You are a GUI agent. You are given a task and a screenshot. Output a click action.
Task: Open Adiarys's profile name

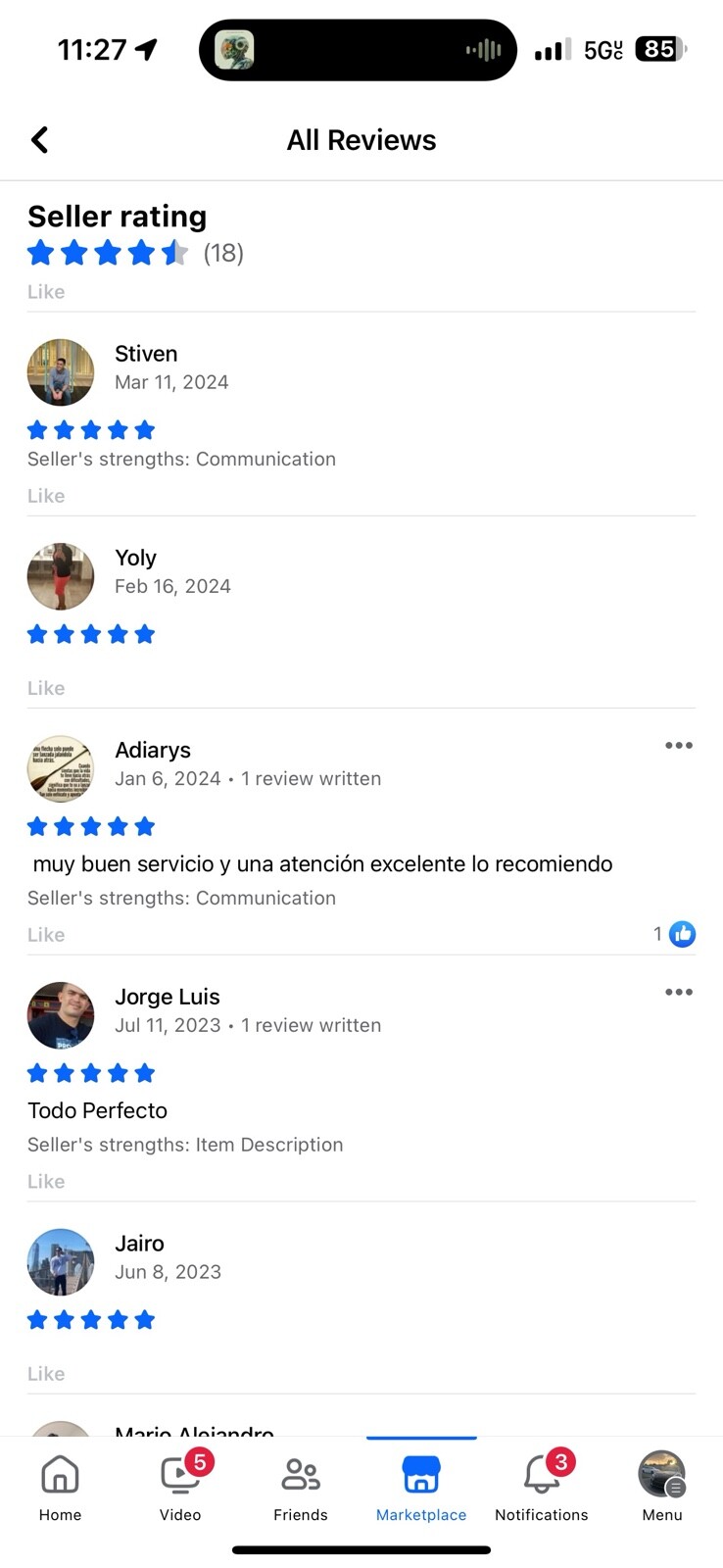(153, 750)
